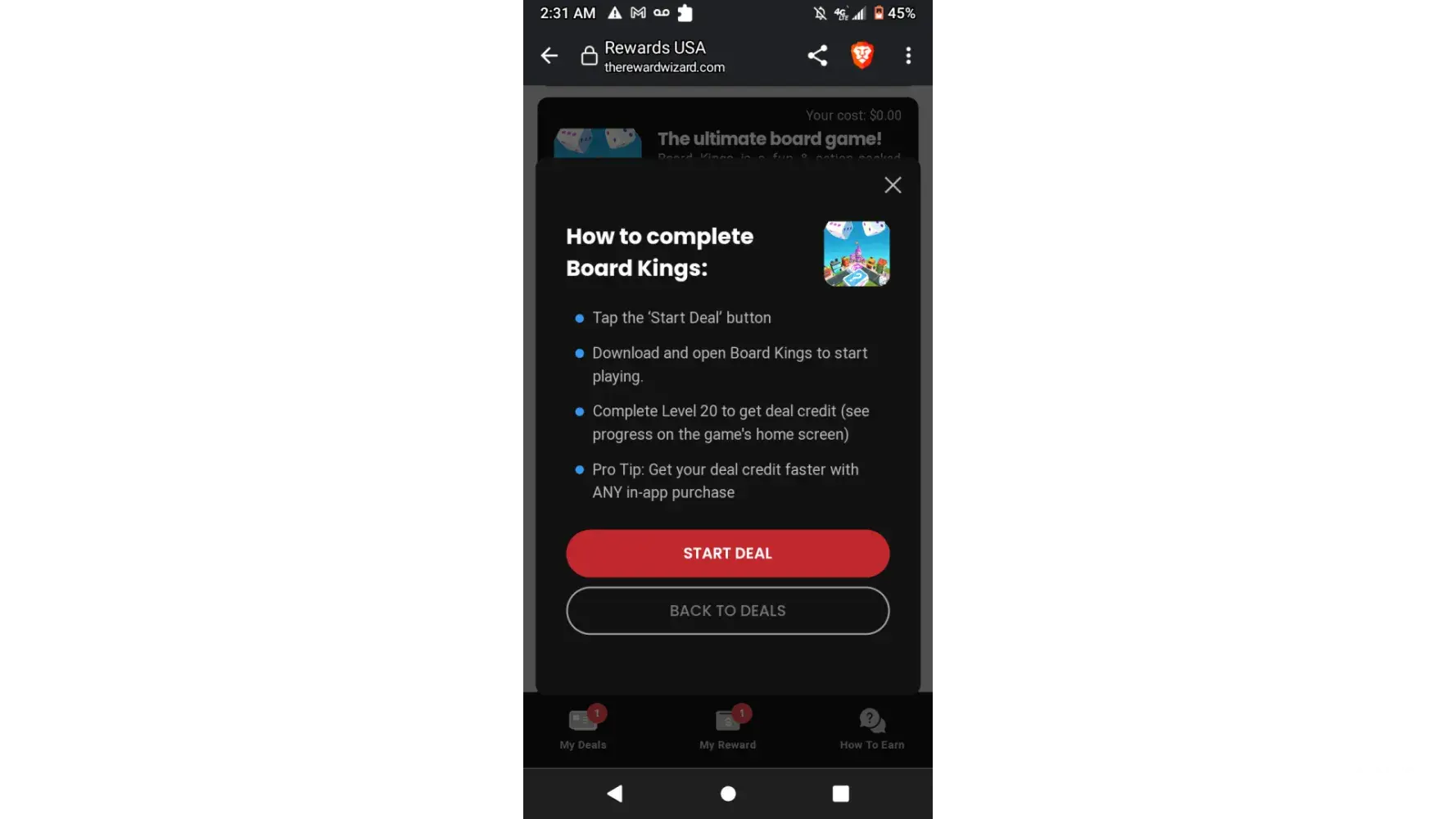Go to Android home screen
The height and width of the screenshot is (819, 1456).
pyautogui.click(x=728, y=794)
